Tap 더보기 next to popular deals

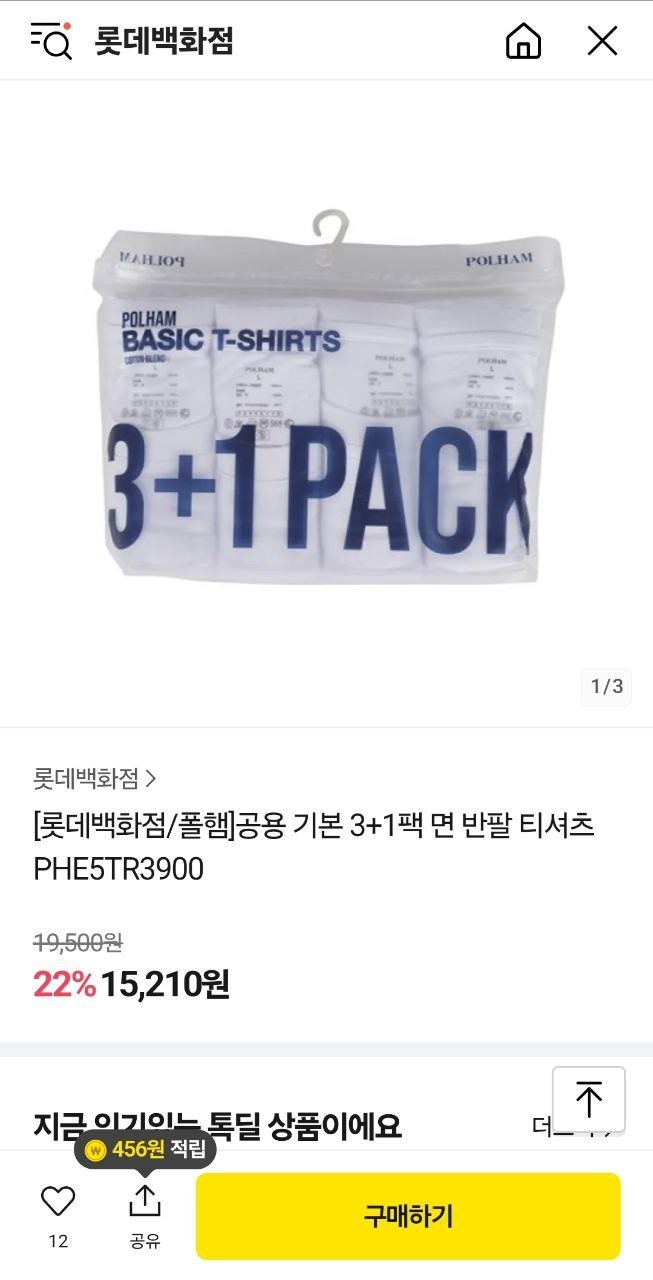[575, 1127]
